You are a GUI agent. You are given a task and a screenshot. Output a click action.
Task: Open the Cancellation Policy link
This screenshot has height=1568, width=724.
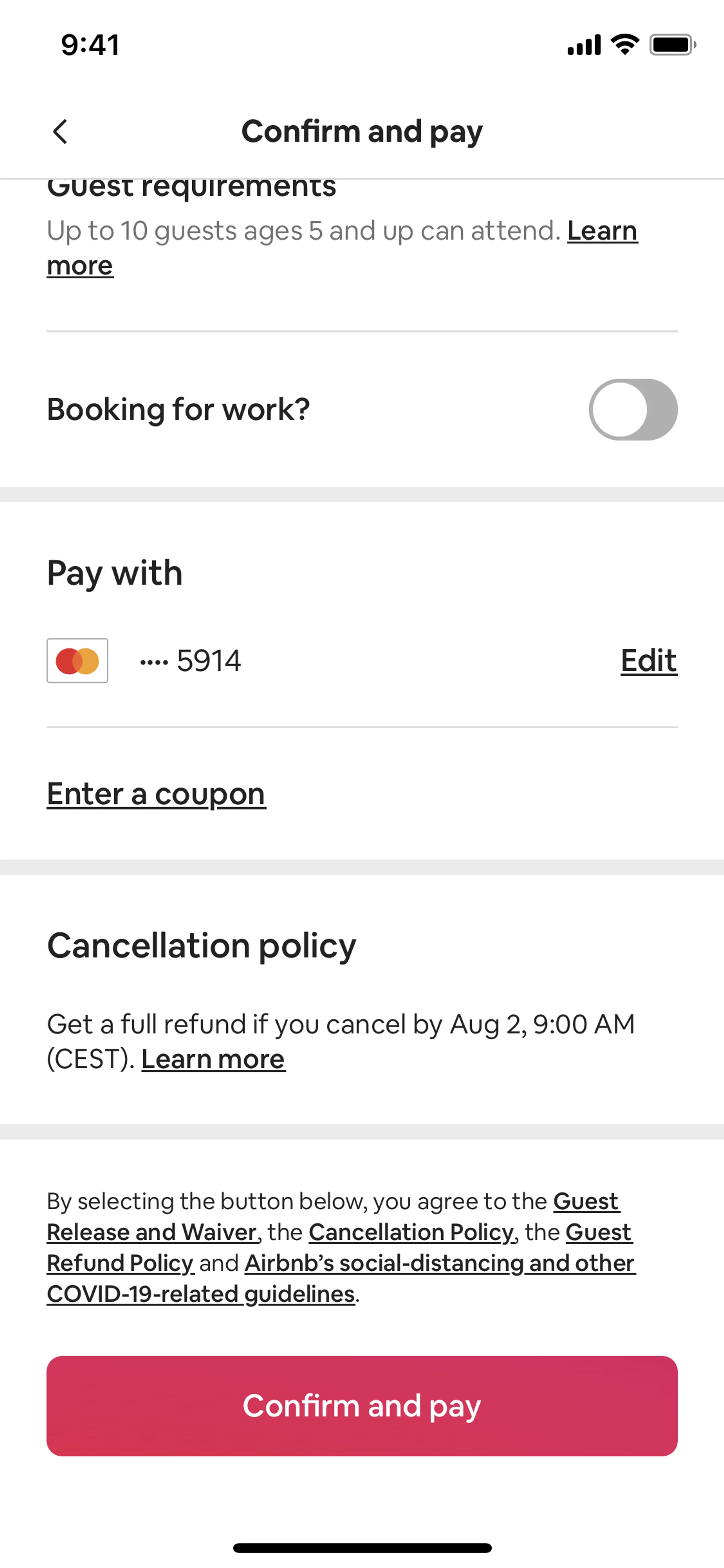pyautogui.click(x=411, y=1233)
